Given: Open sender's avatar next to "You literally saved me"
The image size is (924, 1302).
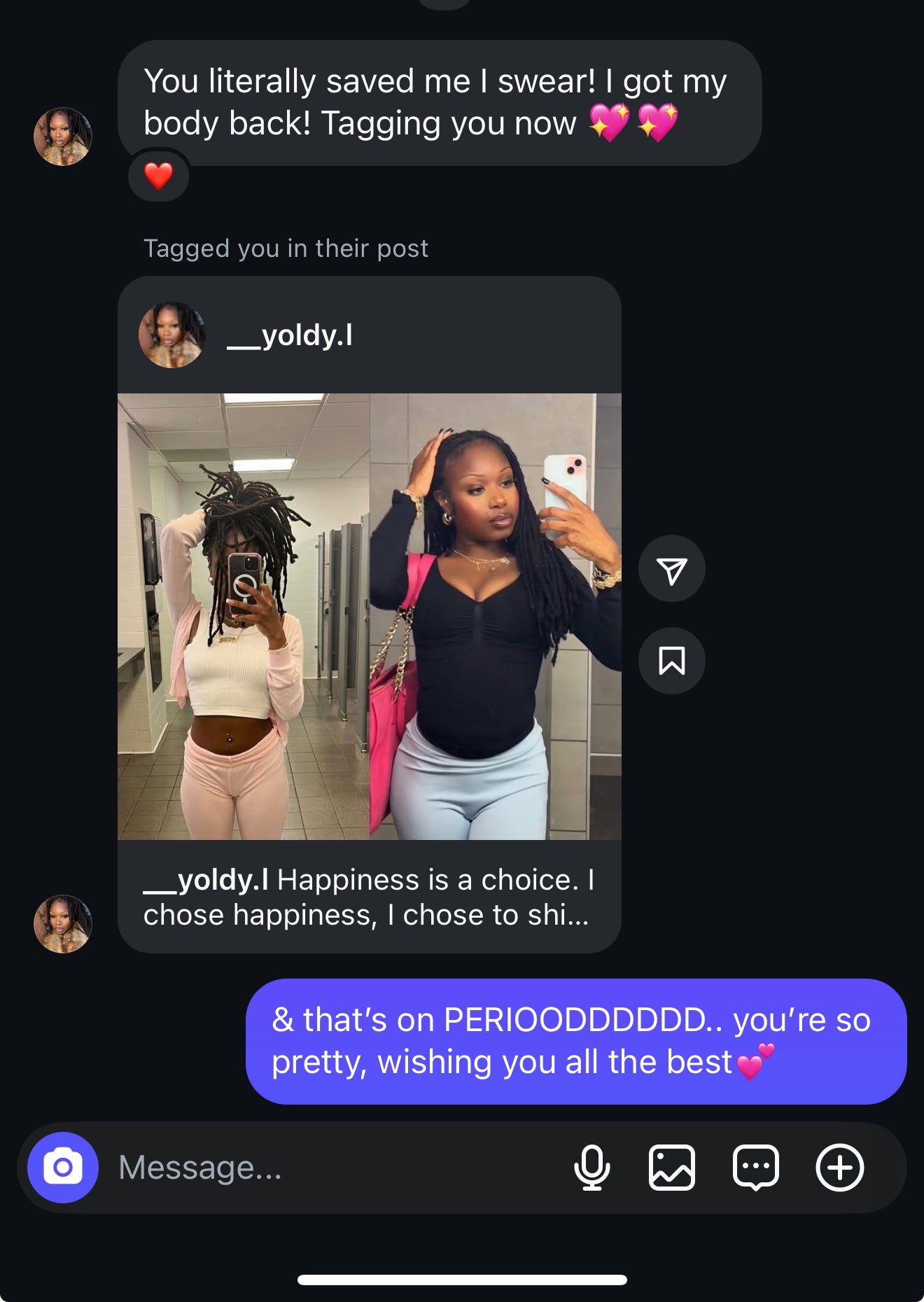Looking at the screenshot, I should point(63,136).
